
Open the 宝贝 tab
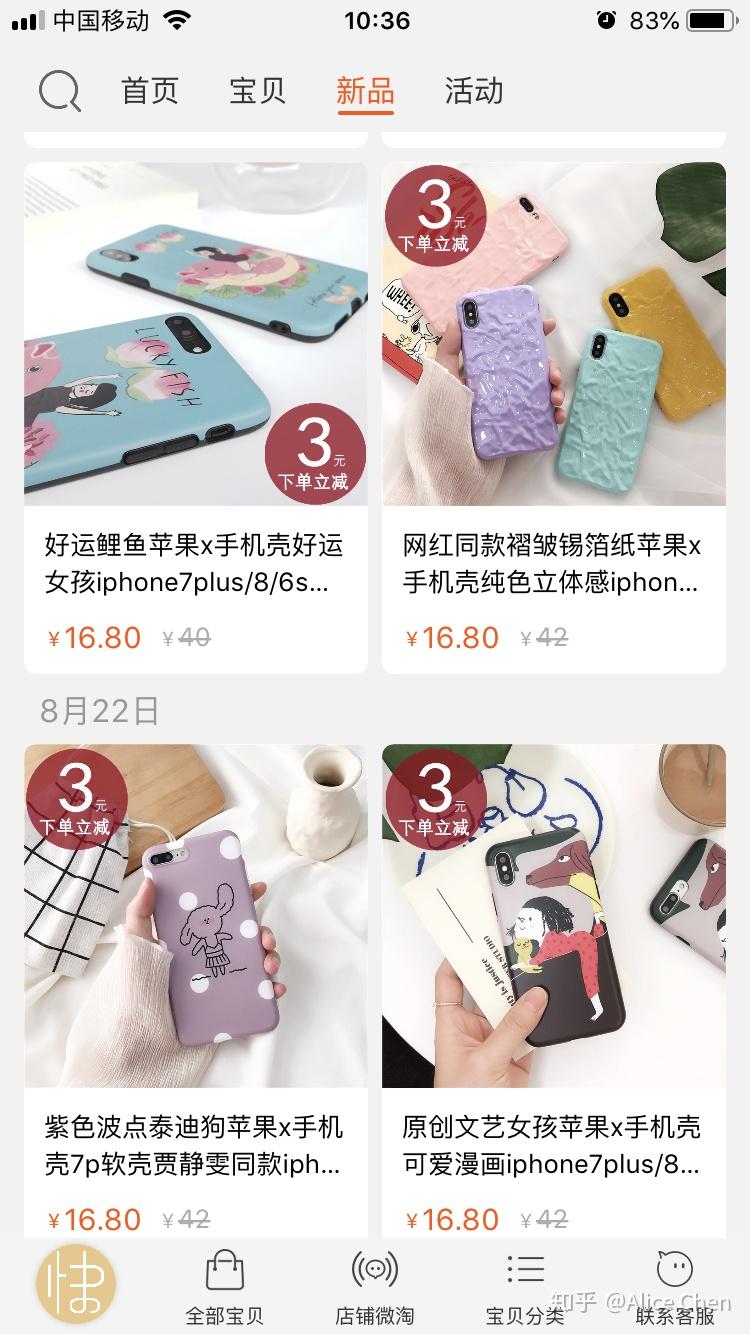coord(256,91)
